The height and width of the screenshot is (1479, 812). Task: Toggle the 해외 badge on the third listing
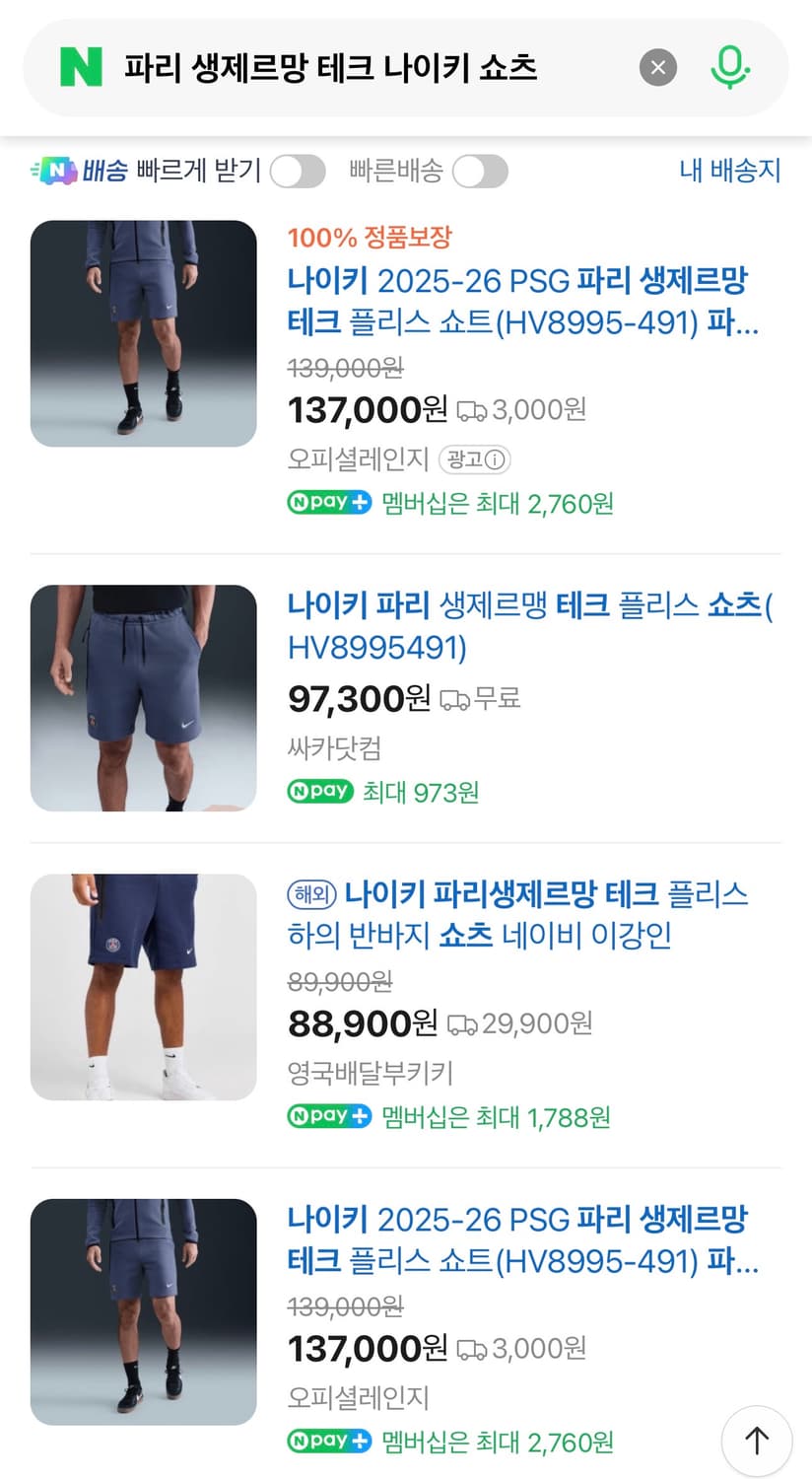tap(313, 892)
